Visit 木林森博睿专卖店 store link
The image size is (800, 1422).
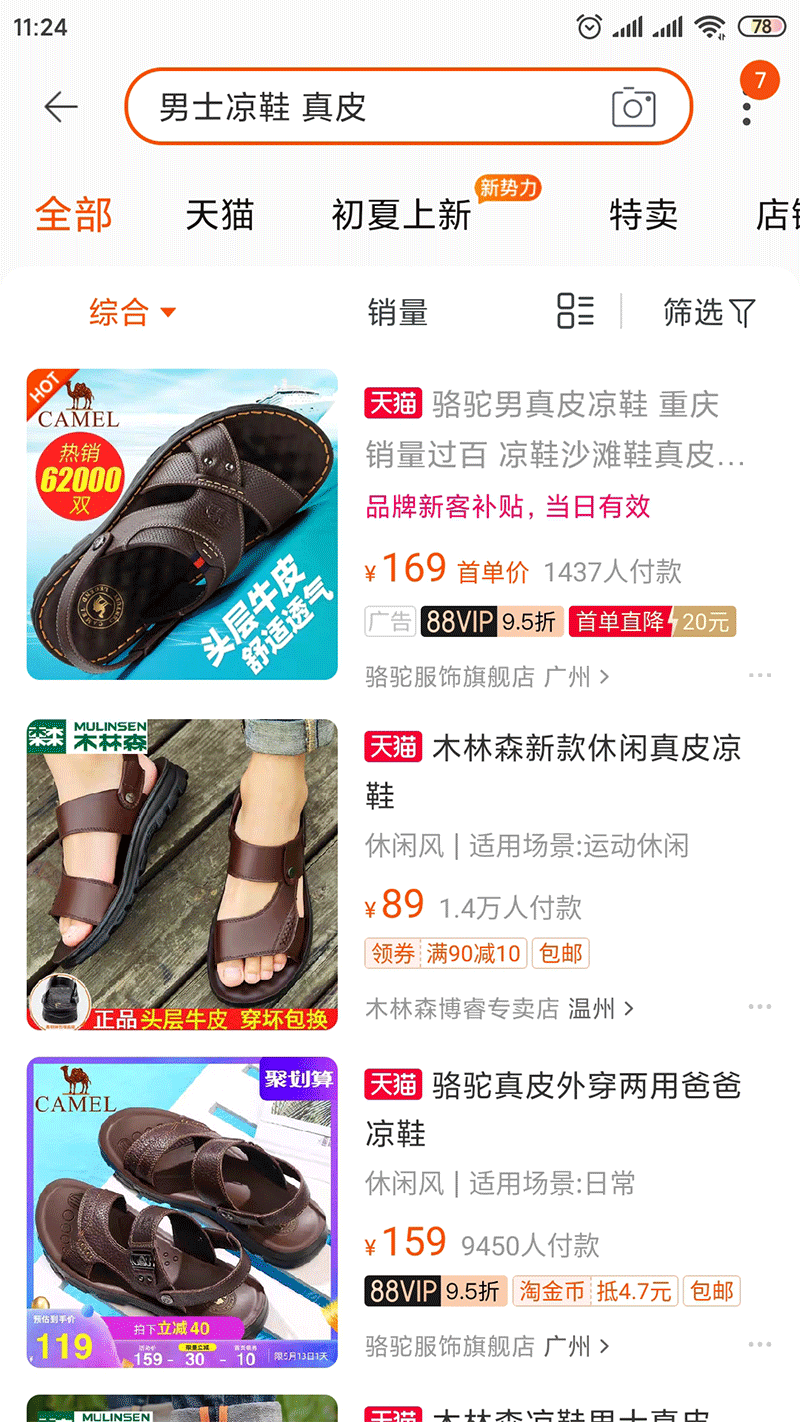[500, 1008]
